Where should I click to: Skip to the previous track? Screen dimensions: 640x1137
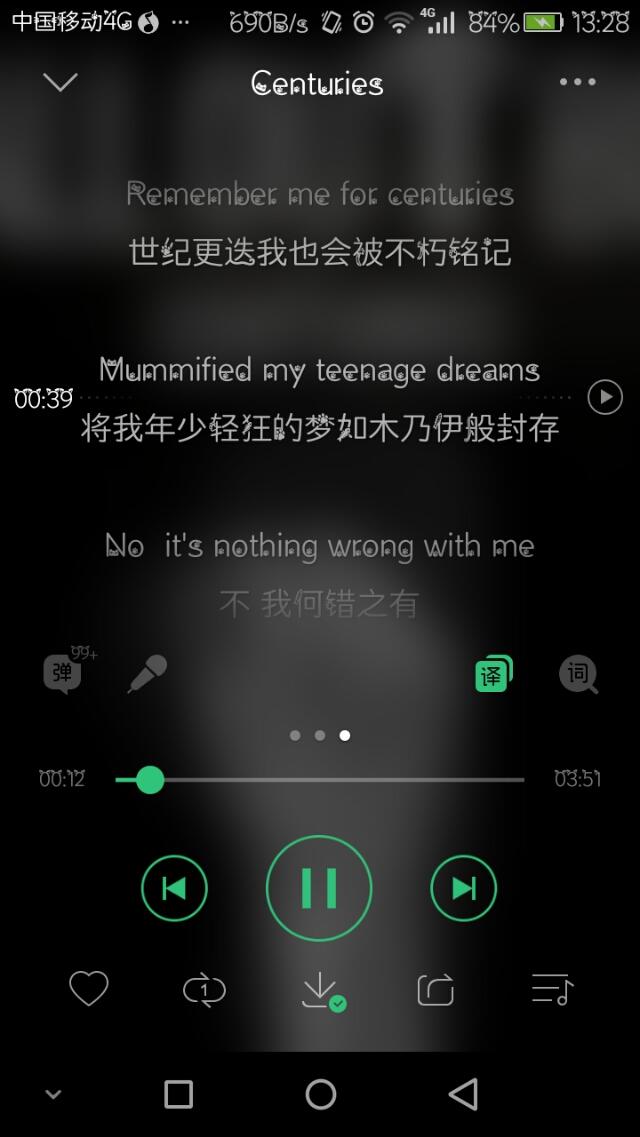tap(174, 888)
